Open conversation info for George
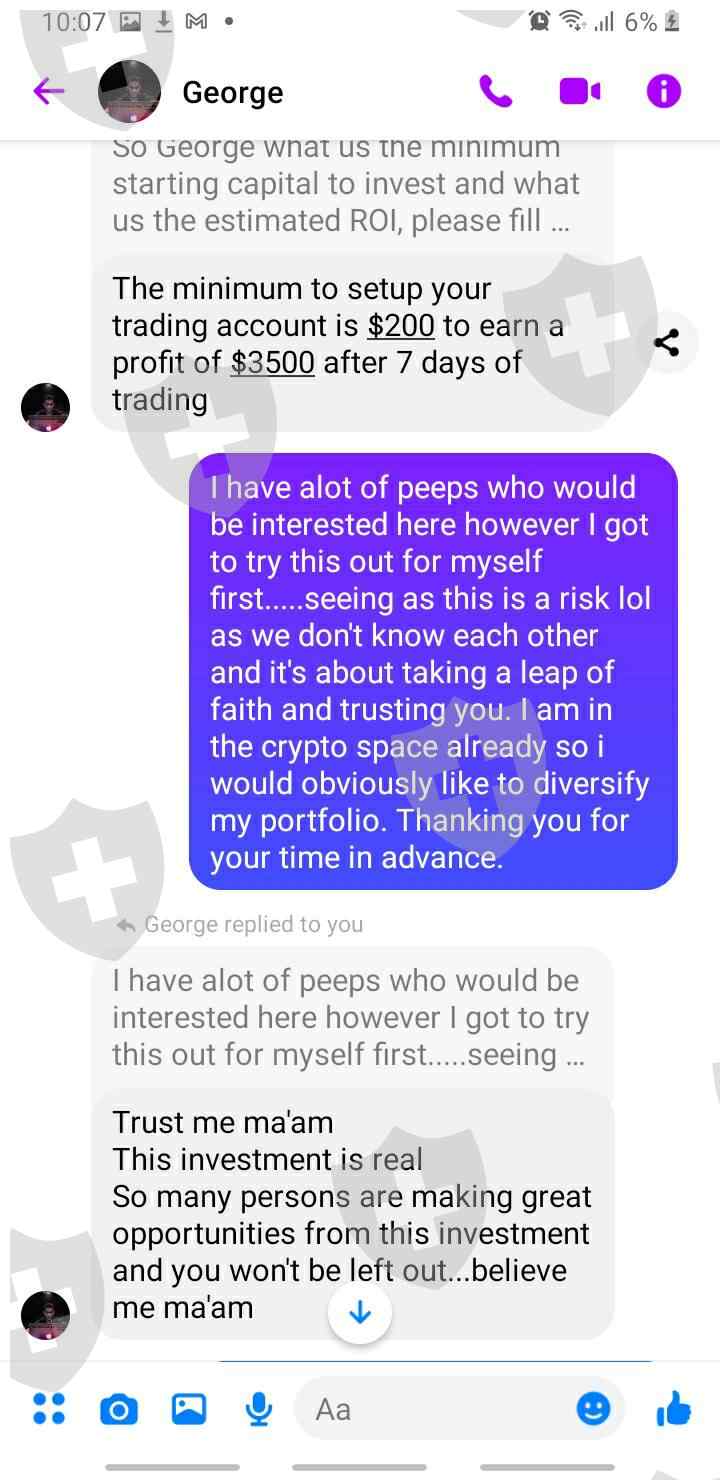The image size is (720, 1480). (x=663, y=92)
